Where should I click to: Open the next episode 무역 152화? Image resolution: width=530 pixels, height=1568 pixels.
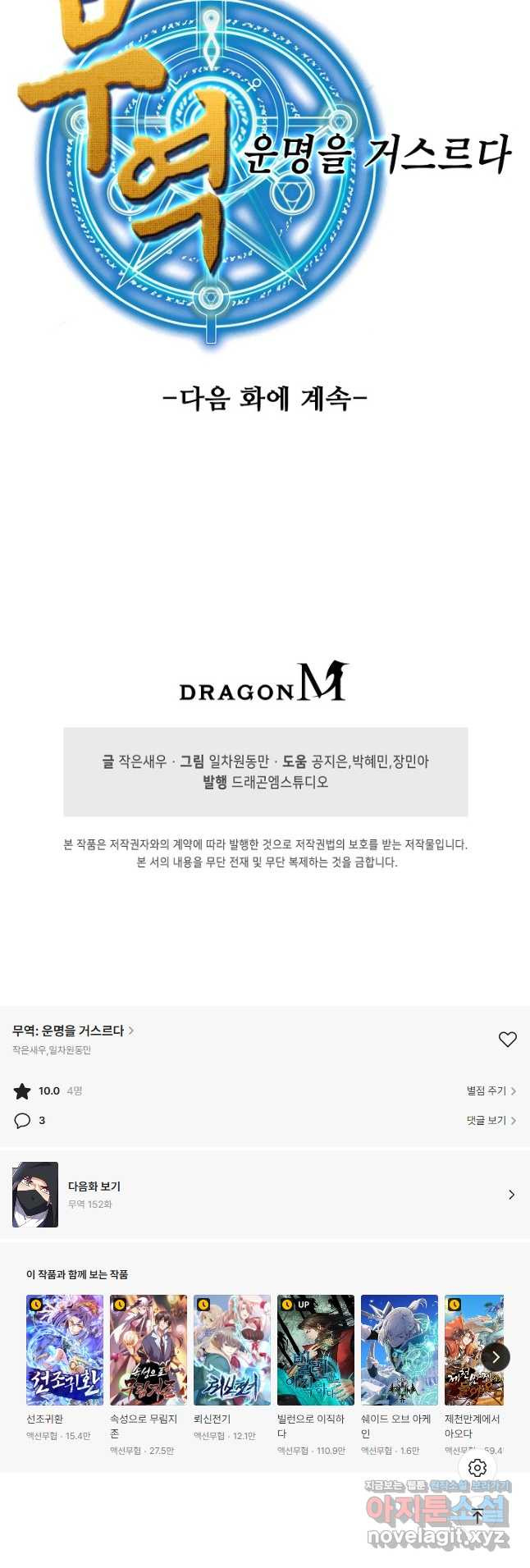click(x=264, y=1195)
